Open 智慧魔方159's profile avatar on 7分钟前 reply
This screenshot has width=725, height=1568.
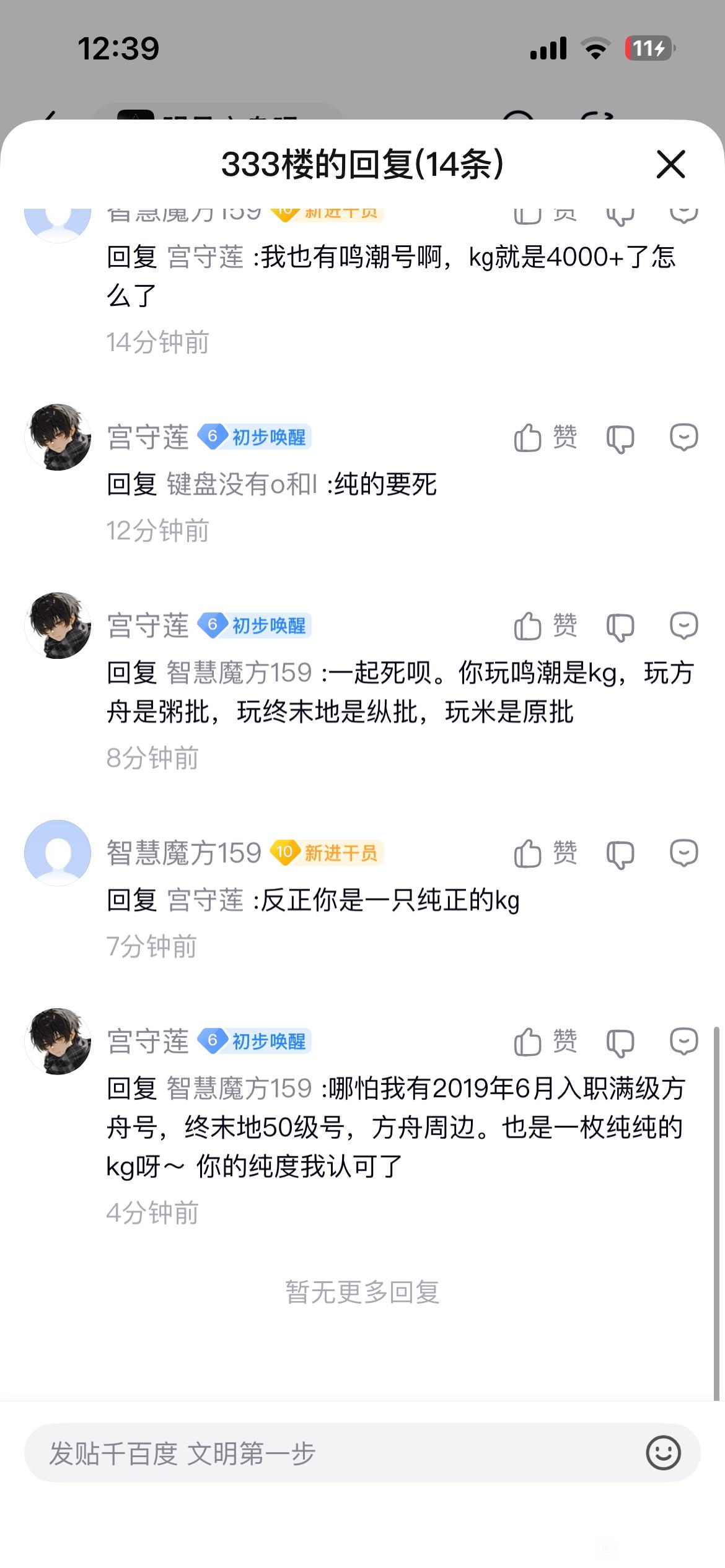58,853
